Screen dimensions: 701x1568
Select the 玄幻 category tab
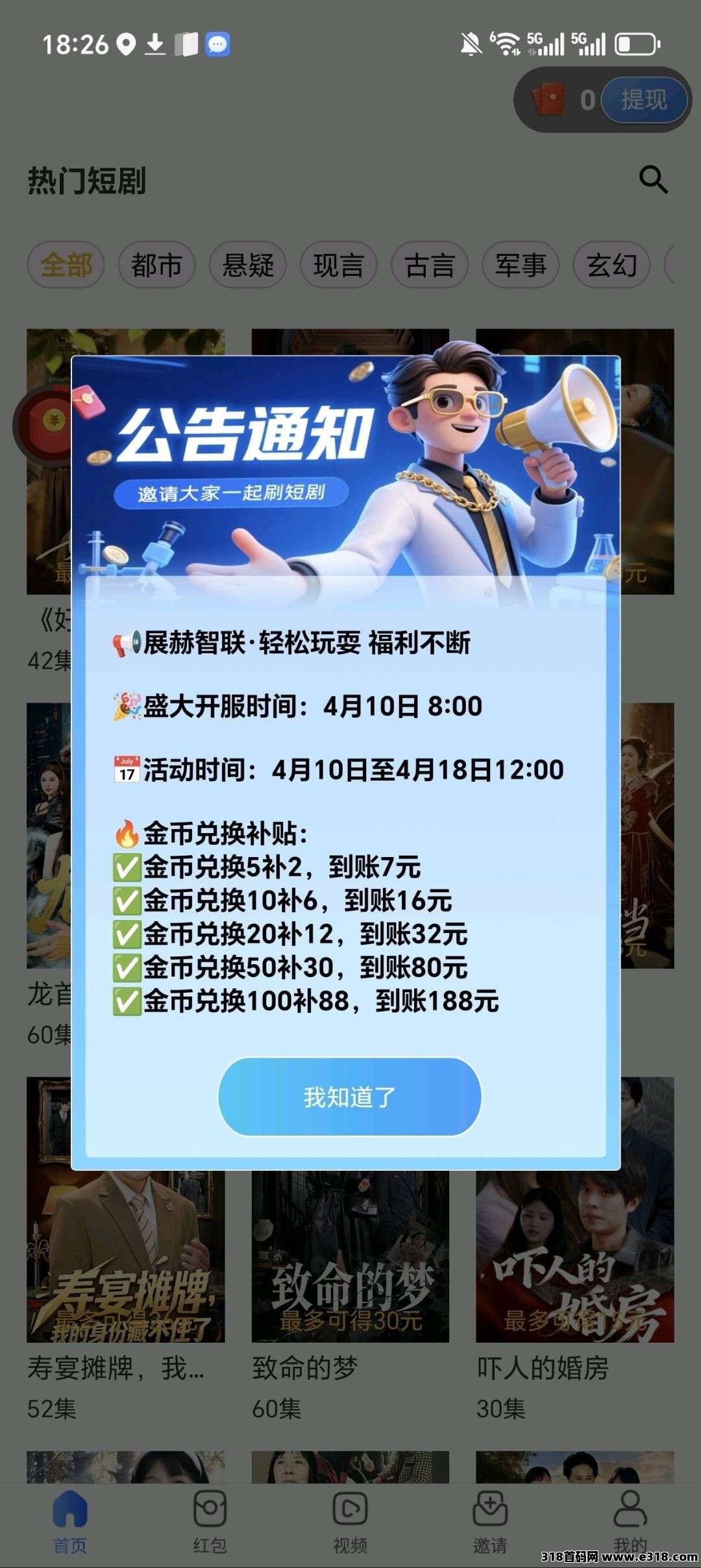[611, 265]
